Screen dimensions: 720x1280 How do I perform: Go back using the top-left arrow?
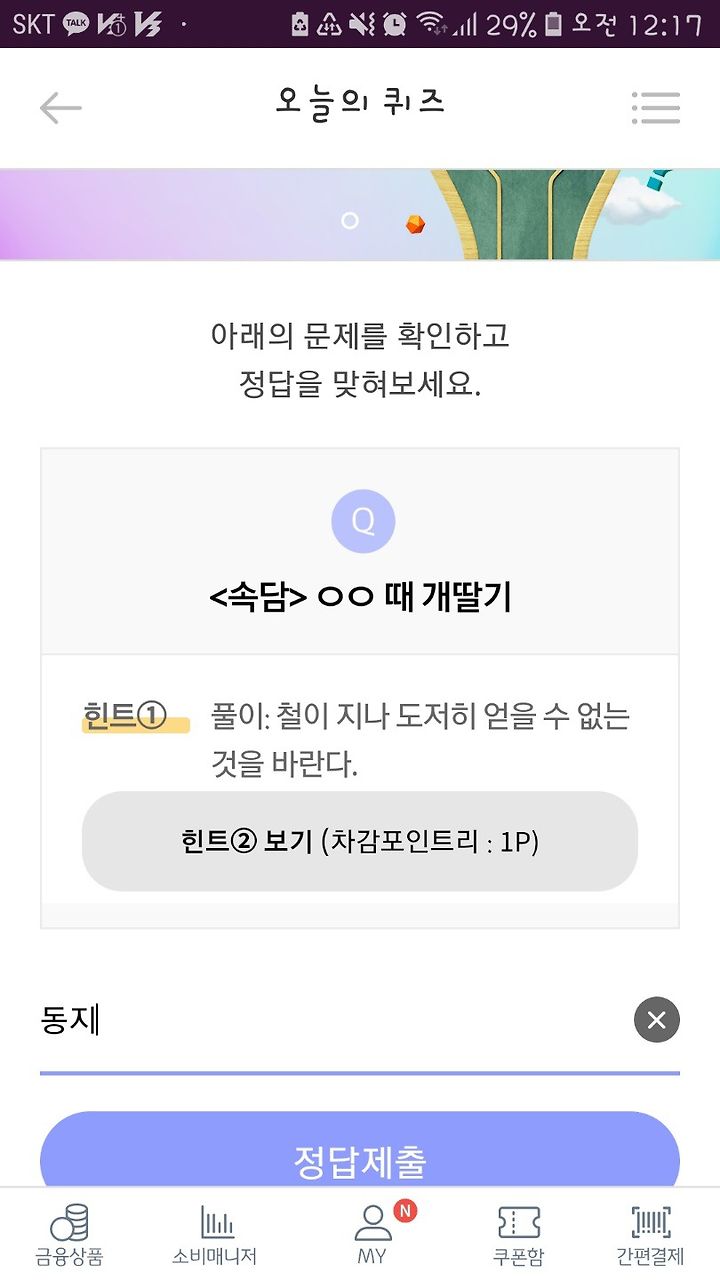point(60,108)
